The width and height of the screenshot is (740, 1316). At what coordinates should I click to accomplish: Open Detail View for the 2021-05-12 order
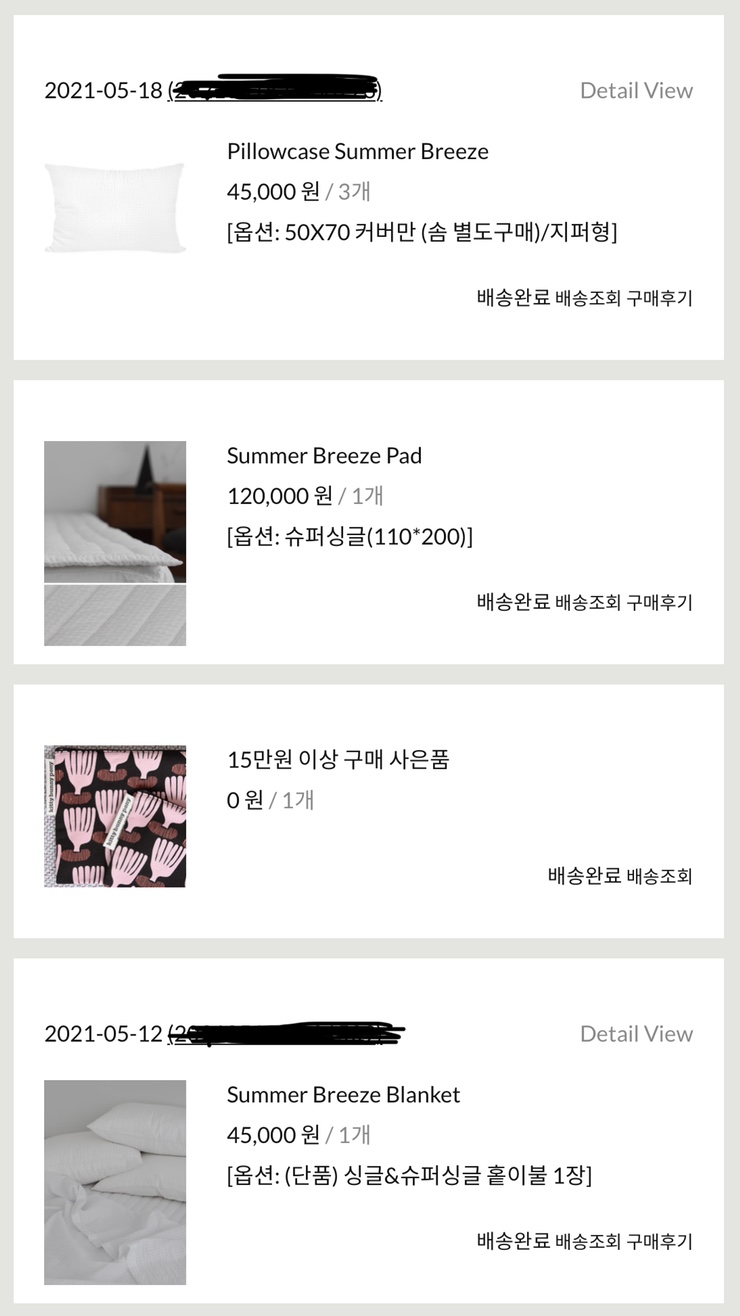636,1034
